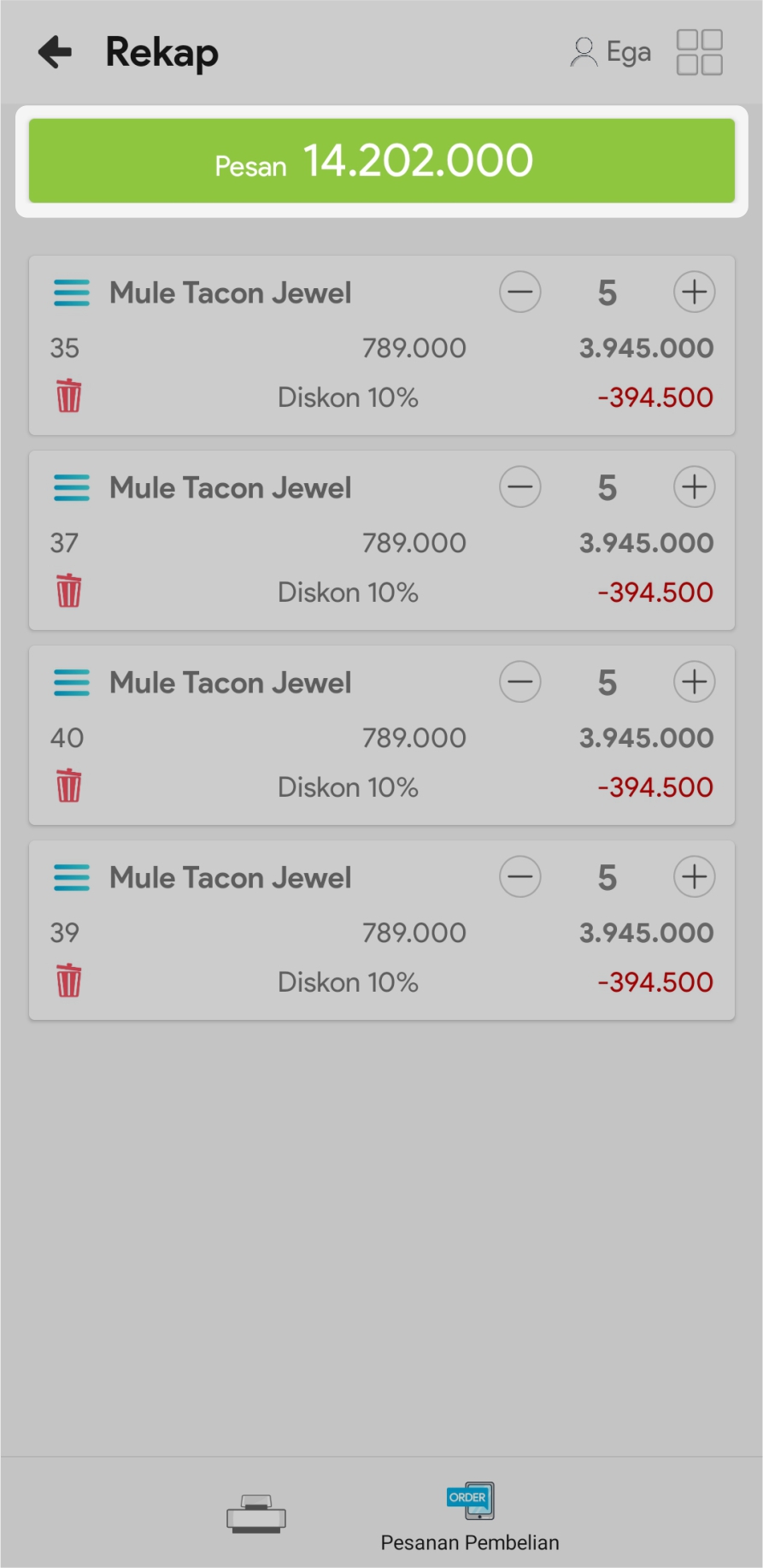763x1568 pixels.
Task: Decrease quantity for size 35 item
Action: pos(519,292)
